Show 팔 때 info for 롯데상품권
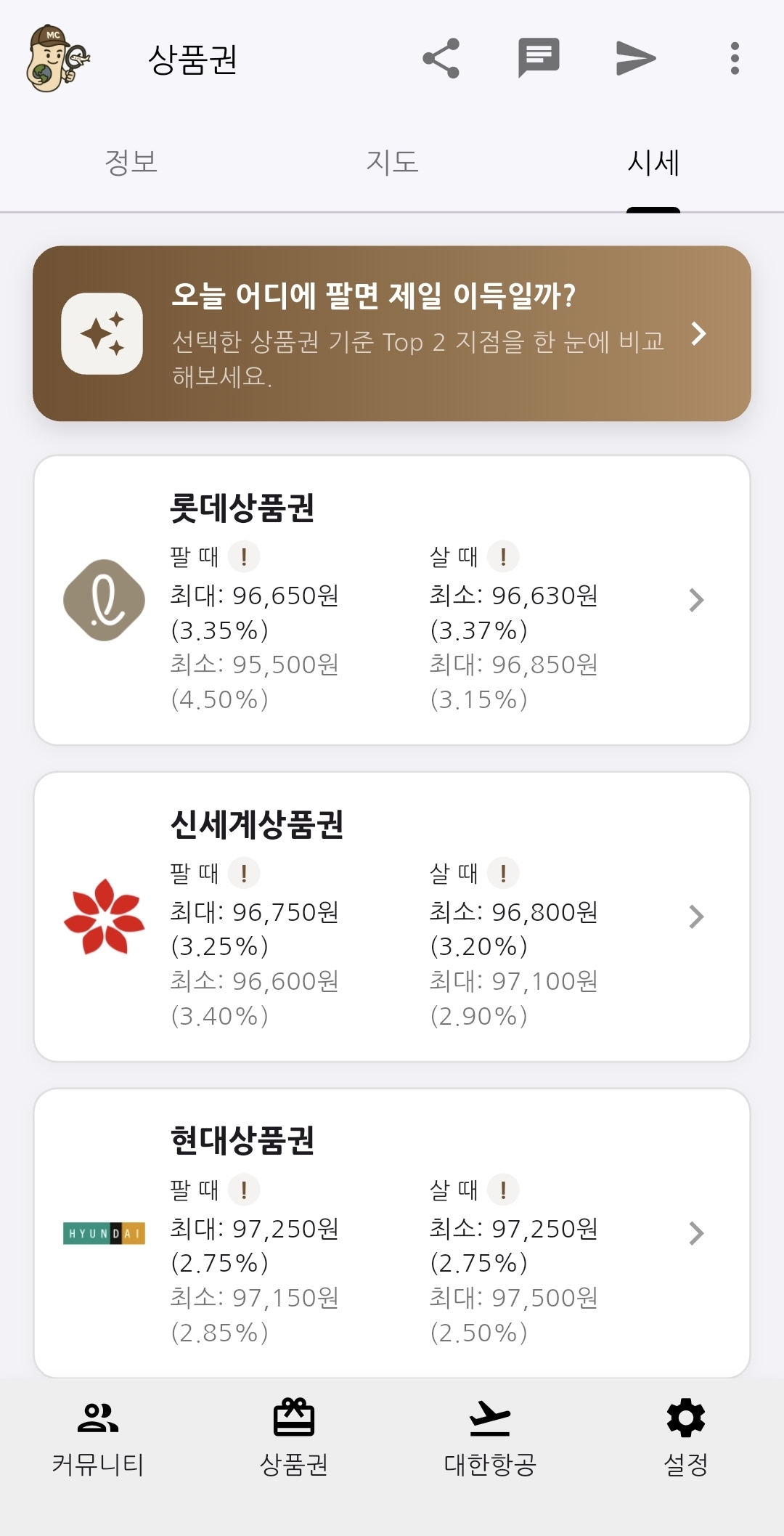This screenshot has width=784, height=1536. pyautogui.click(x=244, y=557)
